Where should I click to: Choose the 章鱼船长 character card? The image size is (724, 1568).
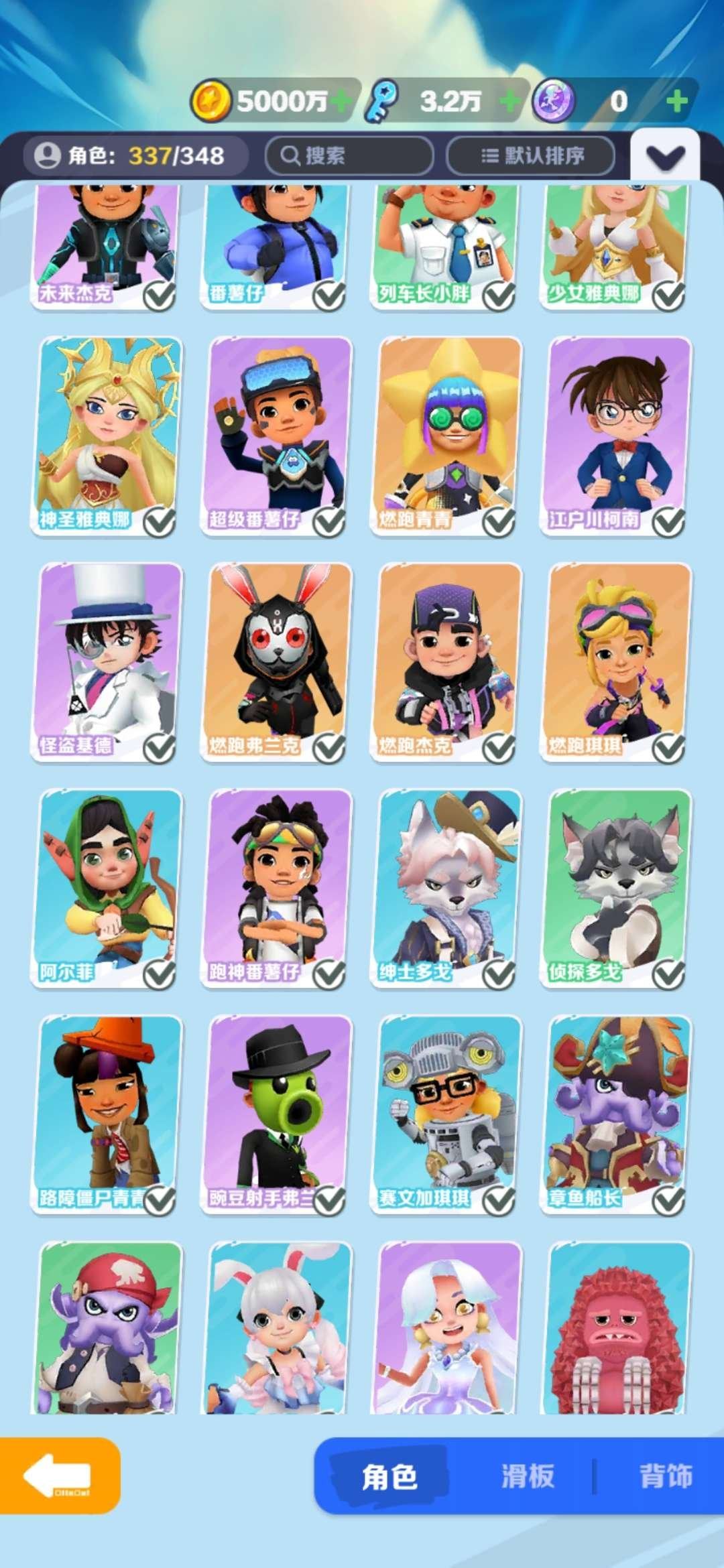pos(616,1114)
